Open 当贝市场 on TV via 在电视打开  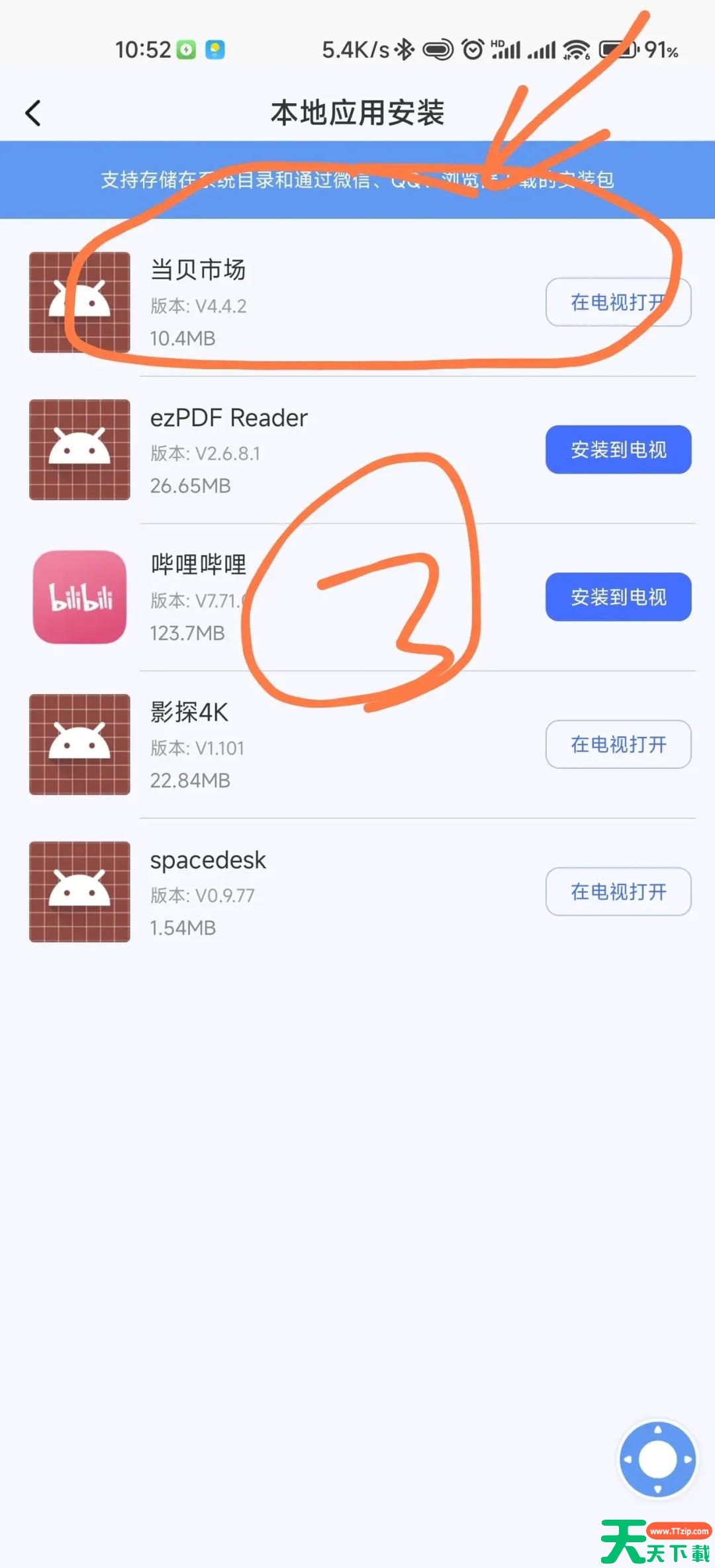click(618, 303)
